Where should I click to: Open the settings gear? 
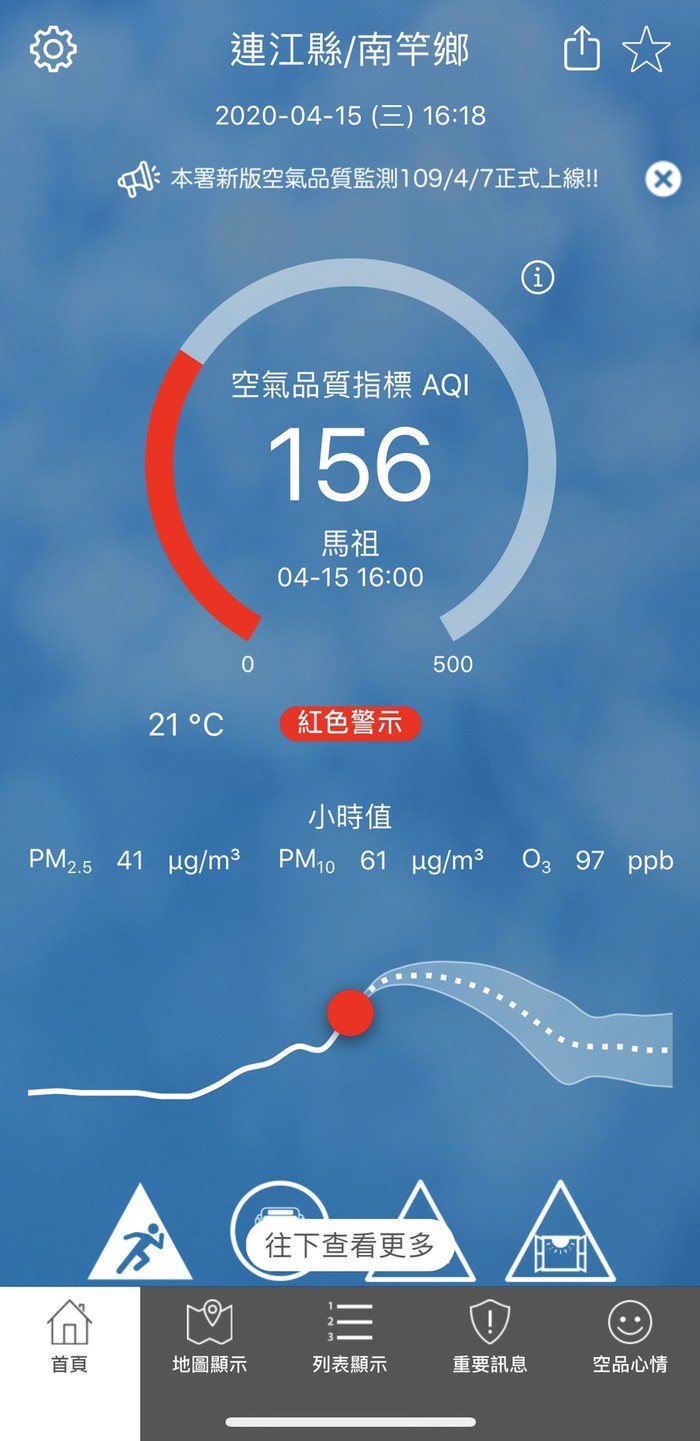[x=53, y=49]
